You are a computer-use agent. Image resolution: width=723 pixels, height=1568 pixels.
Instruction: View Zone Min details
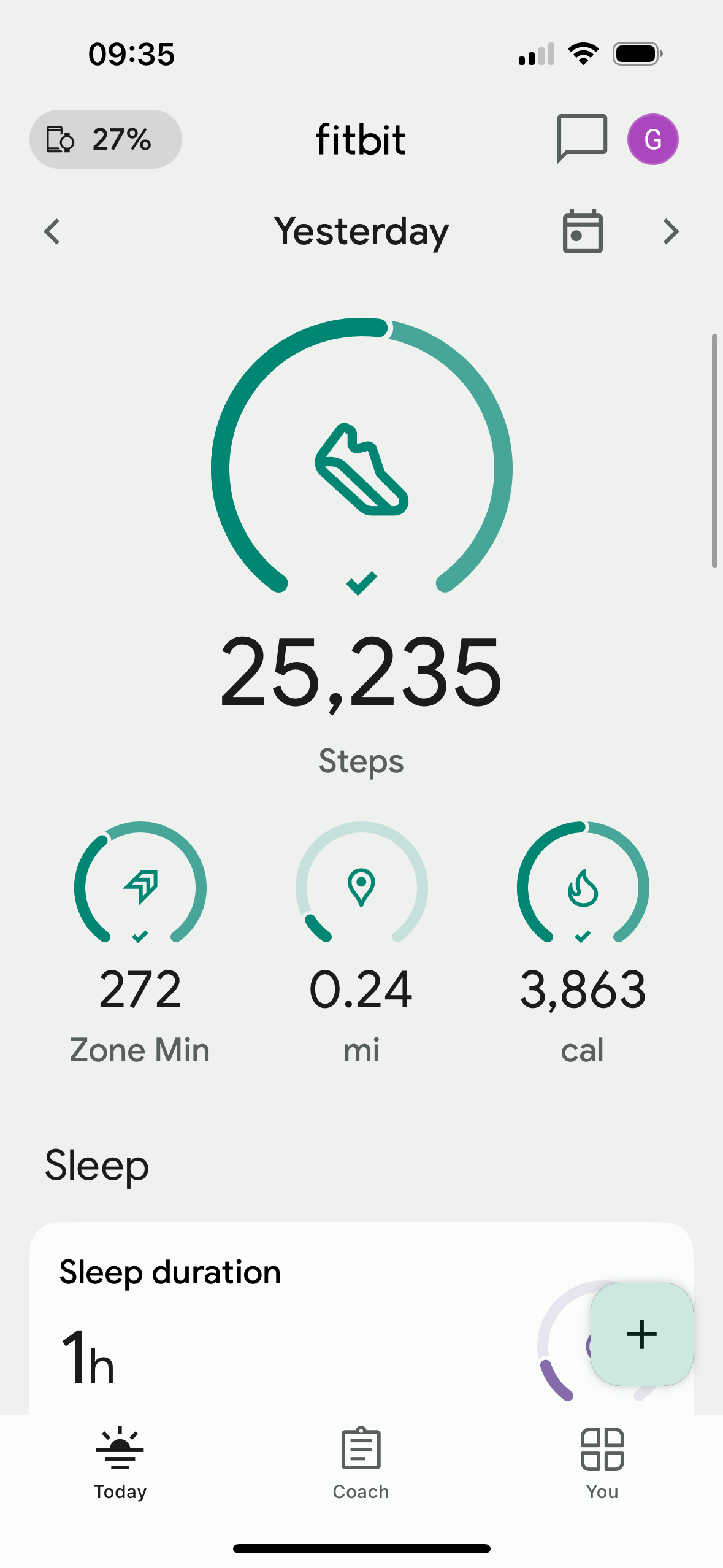click(x=140, y=886)
